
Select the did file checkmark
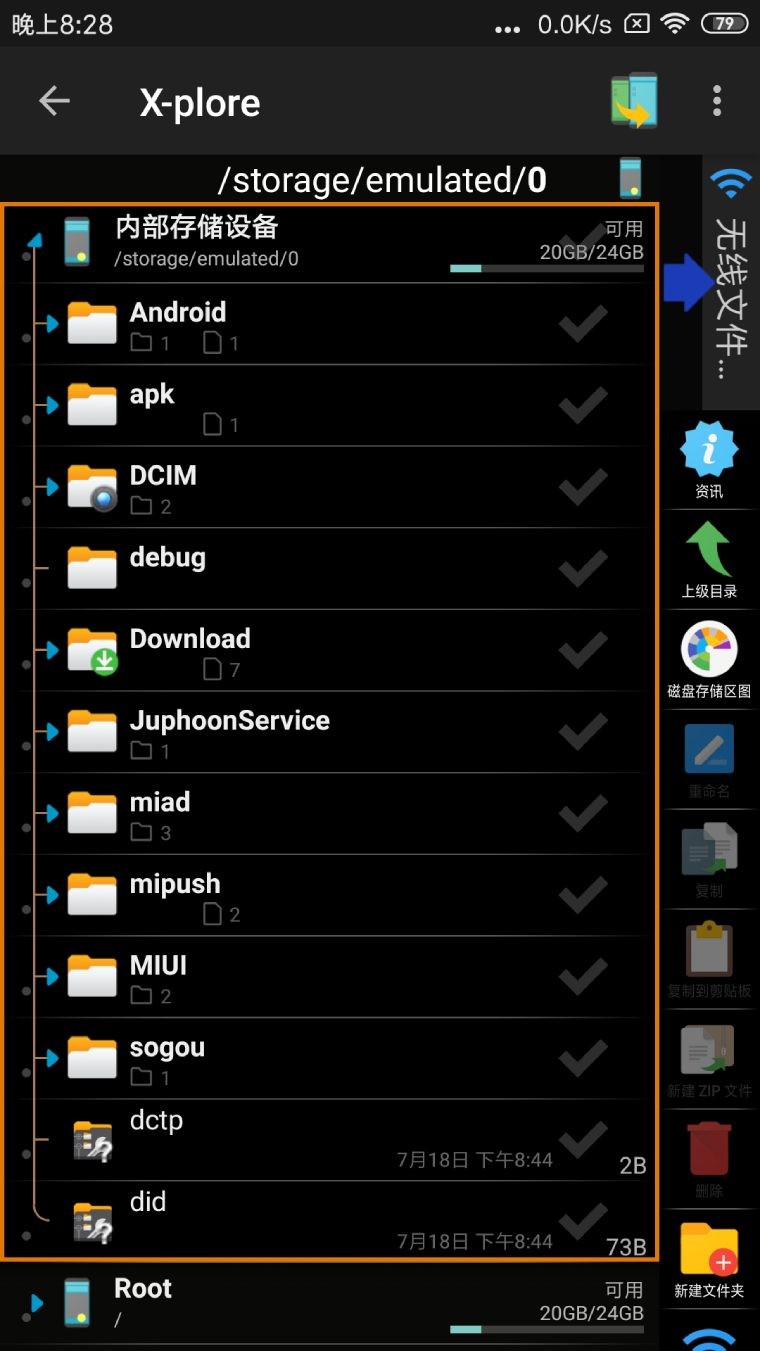583,1222
